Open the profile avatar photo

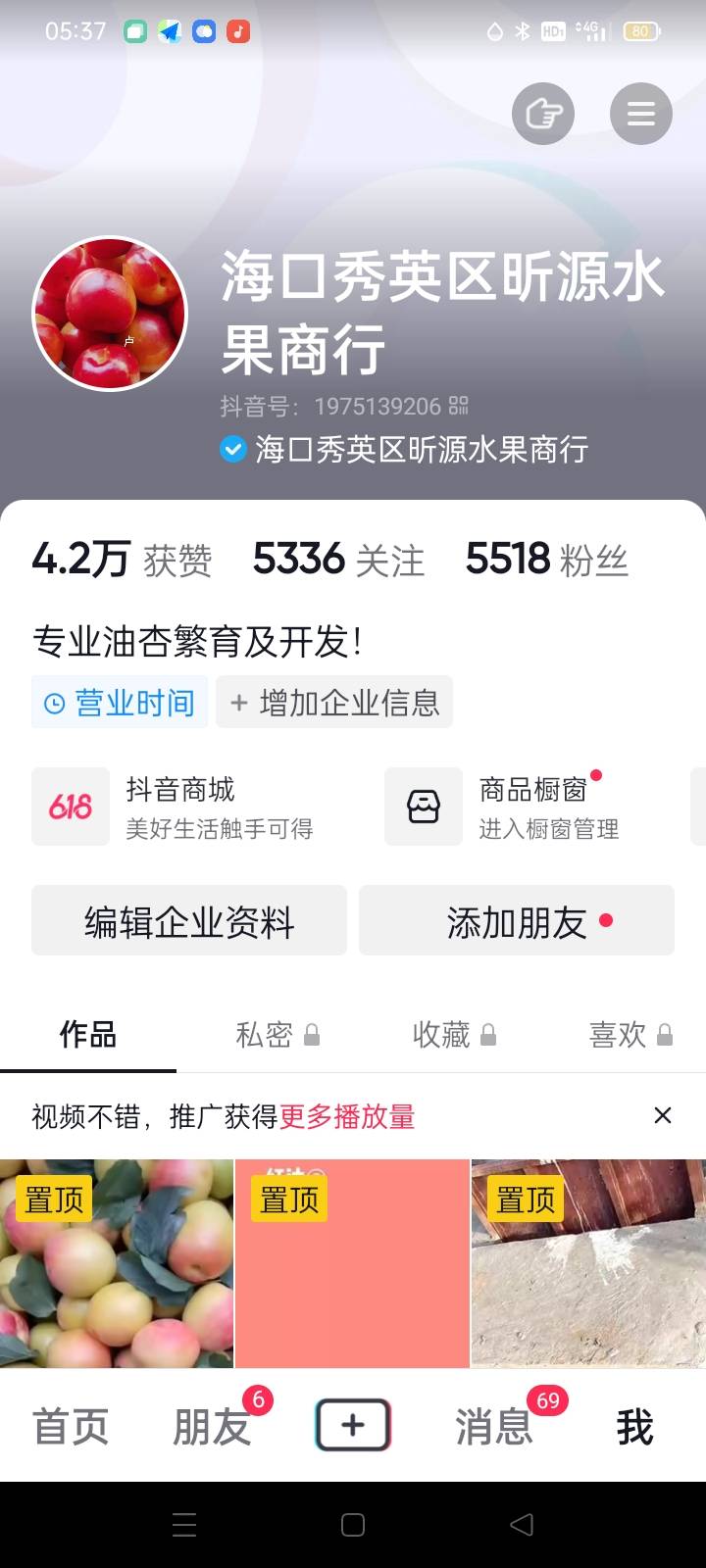click(x=110, y=314)
